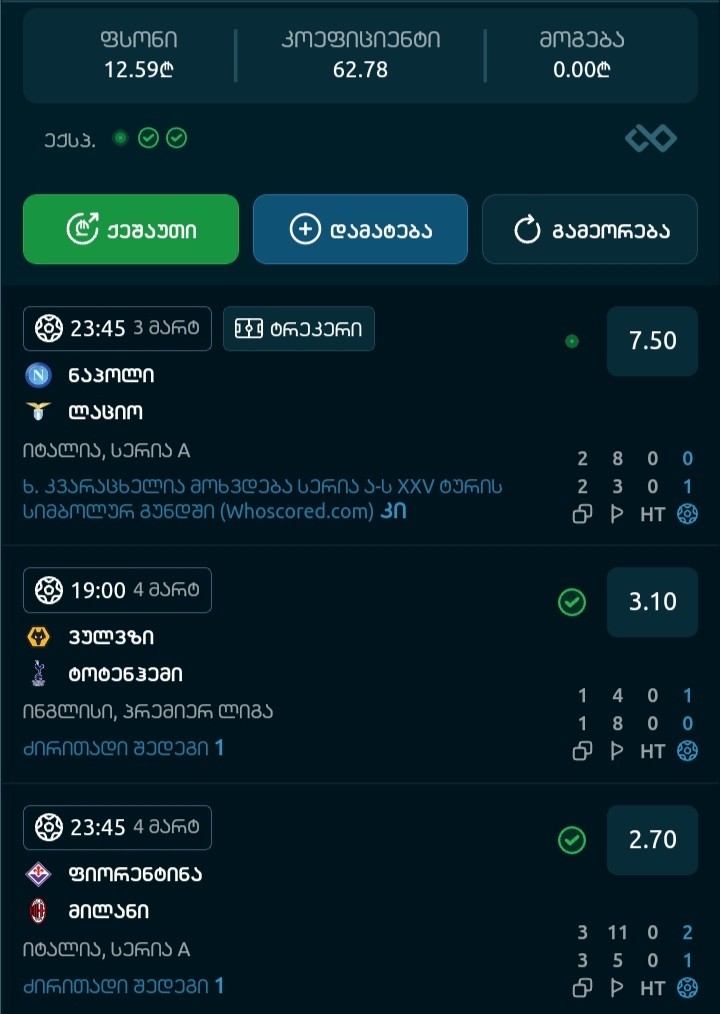Image resolution: width=720 pixels, height=1014 pixels.
Task: Expand bet details via the 7.50 odds box
Action: click(x=652, y=341)
